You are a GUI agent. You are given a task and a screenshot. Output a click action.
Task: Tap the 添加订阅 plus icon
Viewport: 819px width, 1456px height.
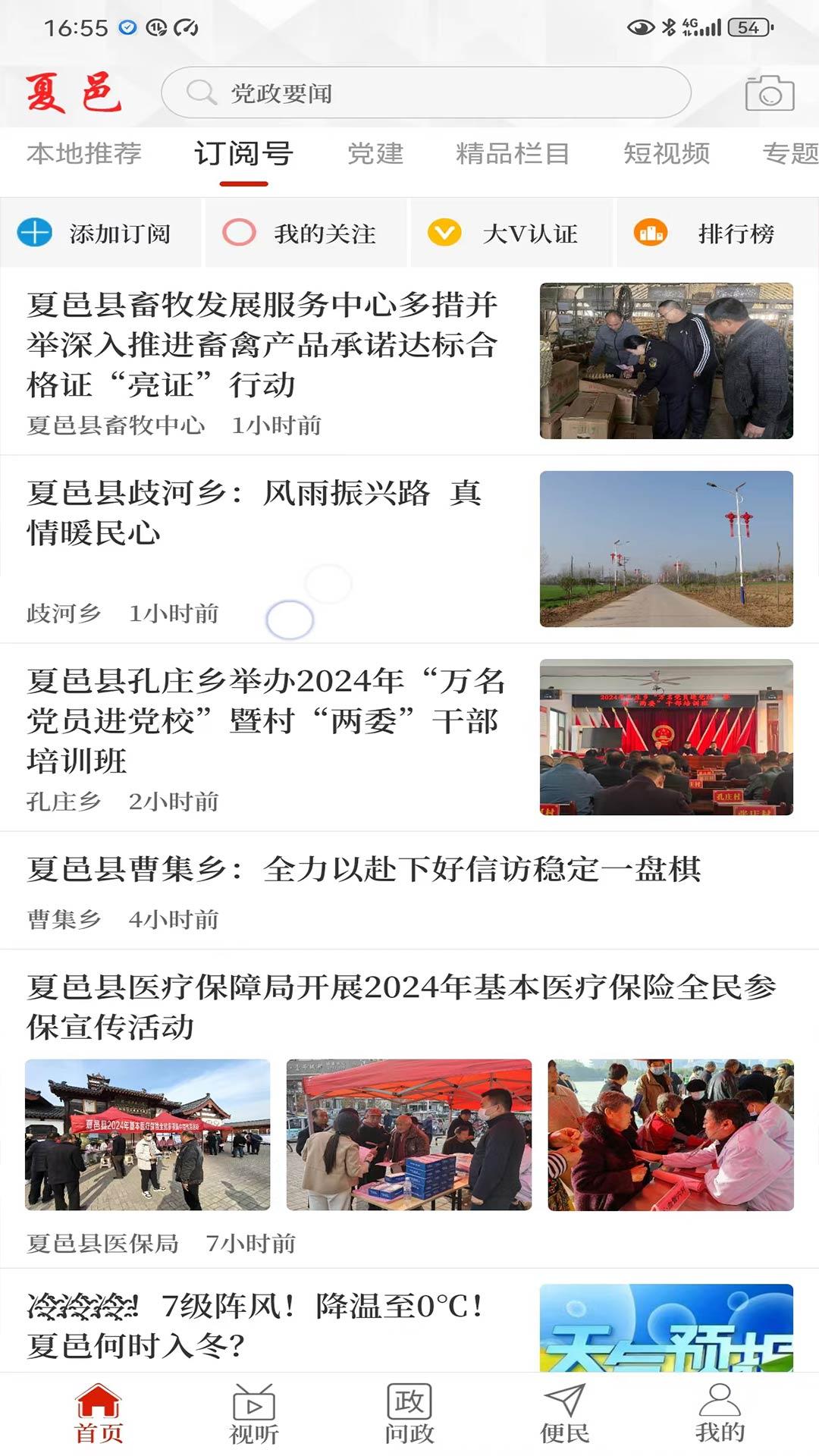(36, 234)
